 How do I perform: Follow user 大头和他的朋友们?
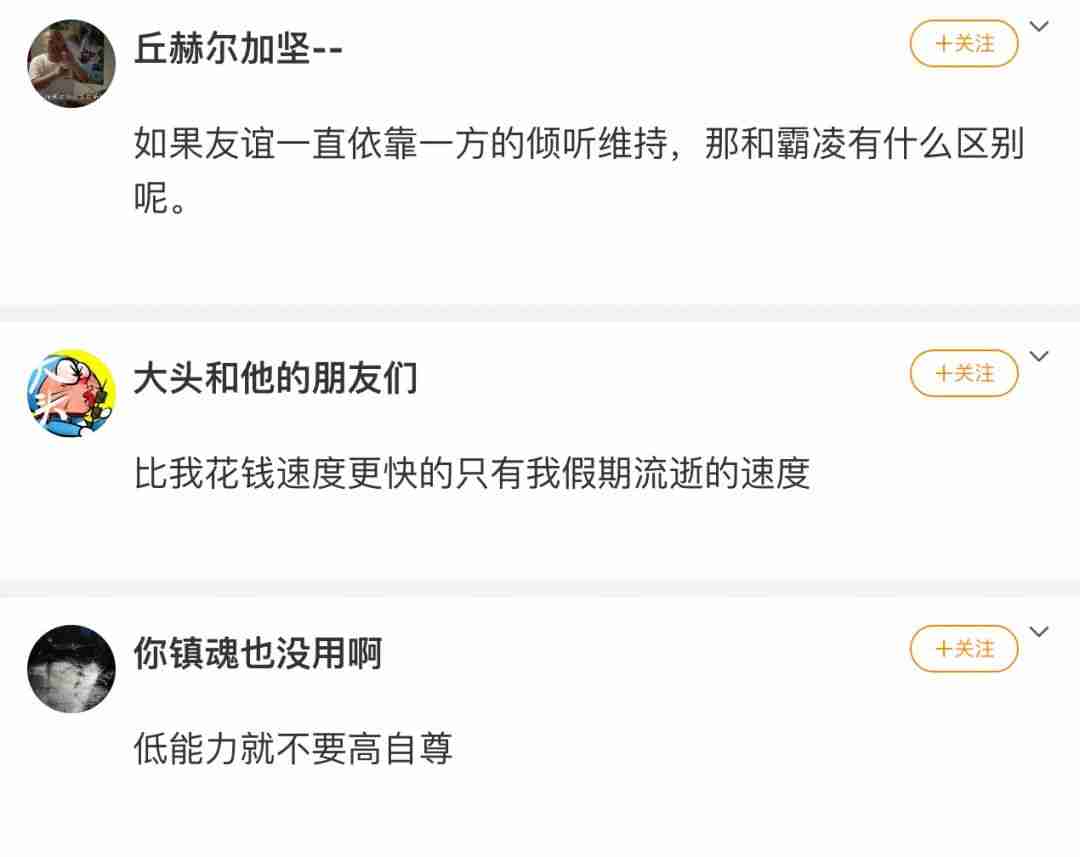[963, 374]
